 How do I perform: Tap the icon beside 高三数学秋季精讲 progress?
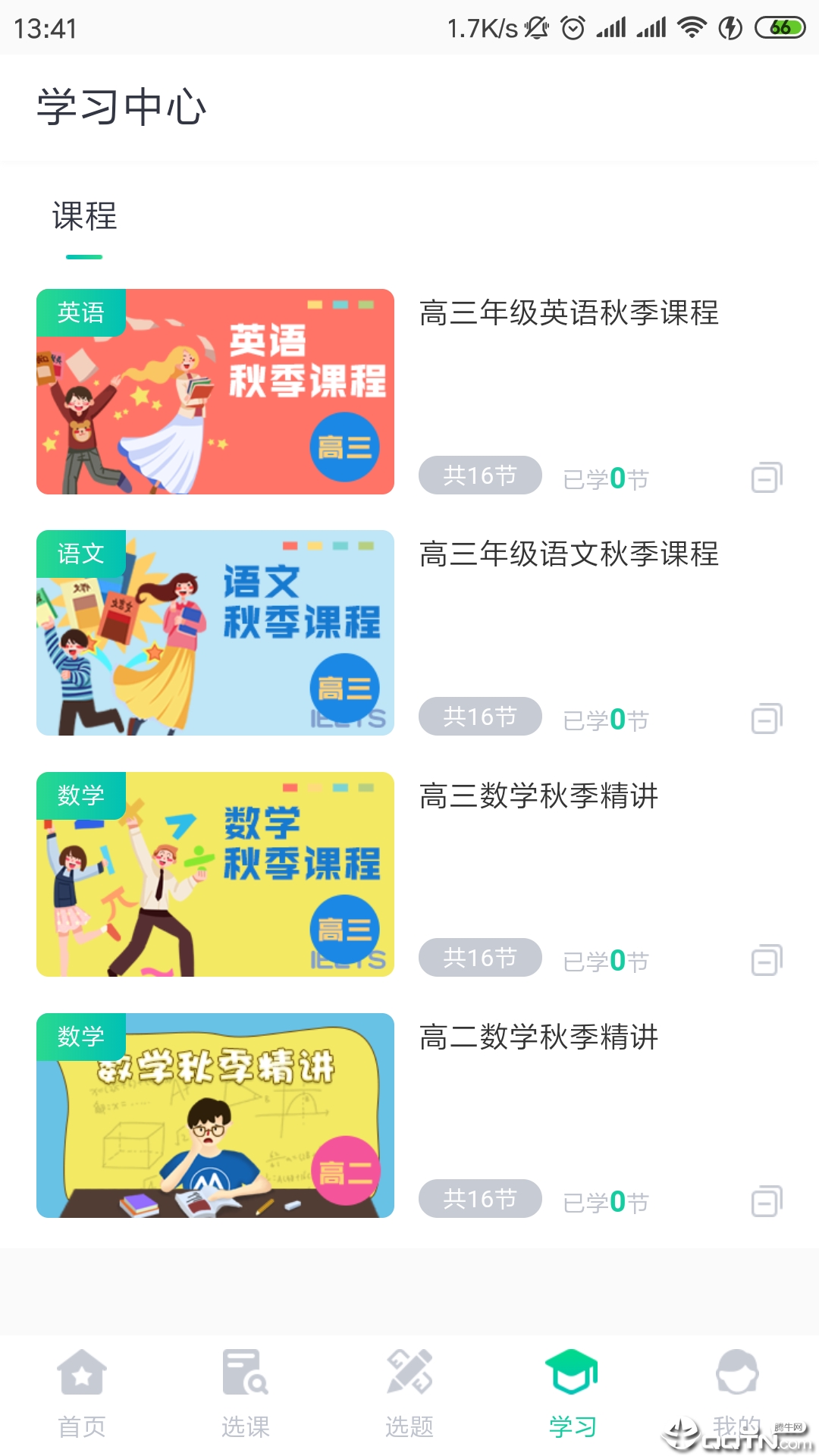point(767,960)
